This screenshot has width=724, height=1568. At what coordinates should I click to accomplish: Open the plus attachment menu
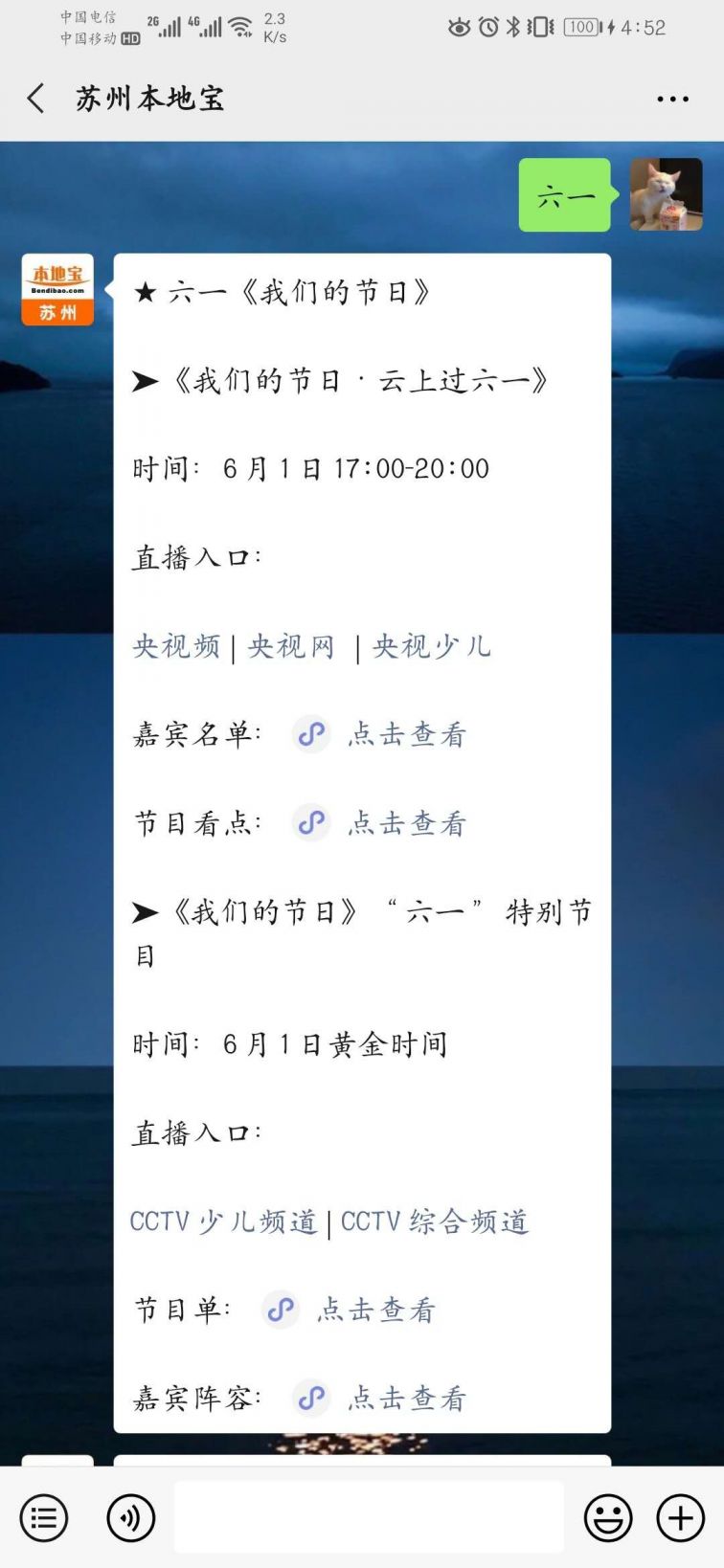pyautogui.click(x=680, y=1517)
